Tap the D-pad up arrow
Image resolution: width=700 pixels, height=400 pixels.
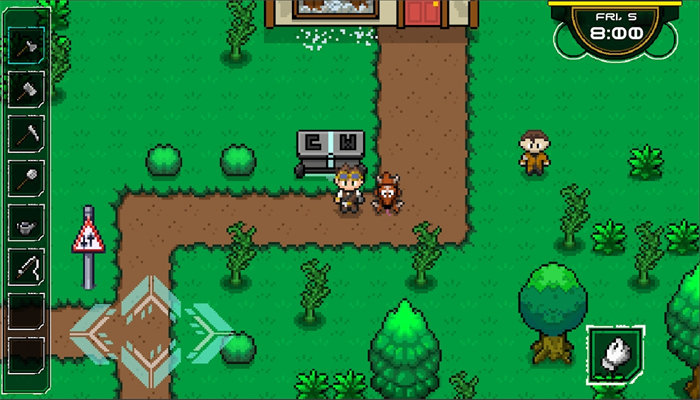[x=149, y=296]
